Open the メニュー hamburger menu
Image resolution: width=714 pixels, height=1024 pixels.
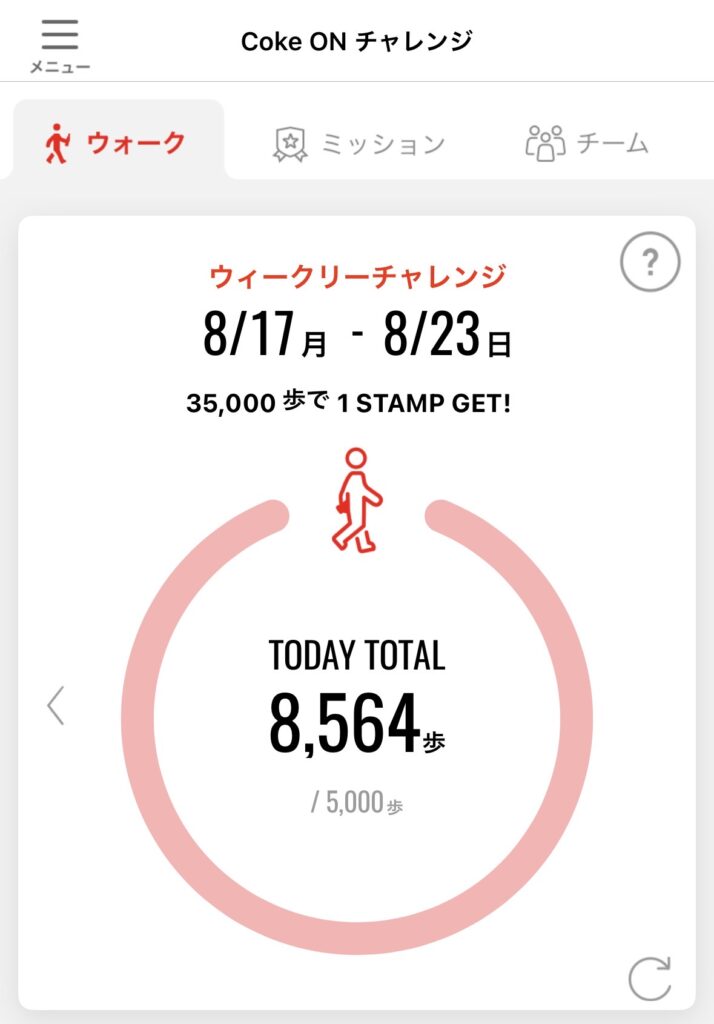pos(59,46)
